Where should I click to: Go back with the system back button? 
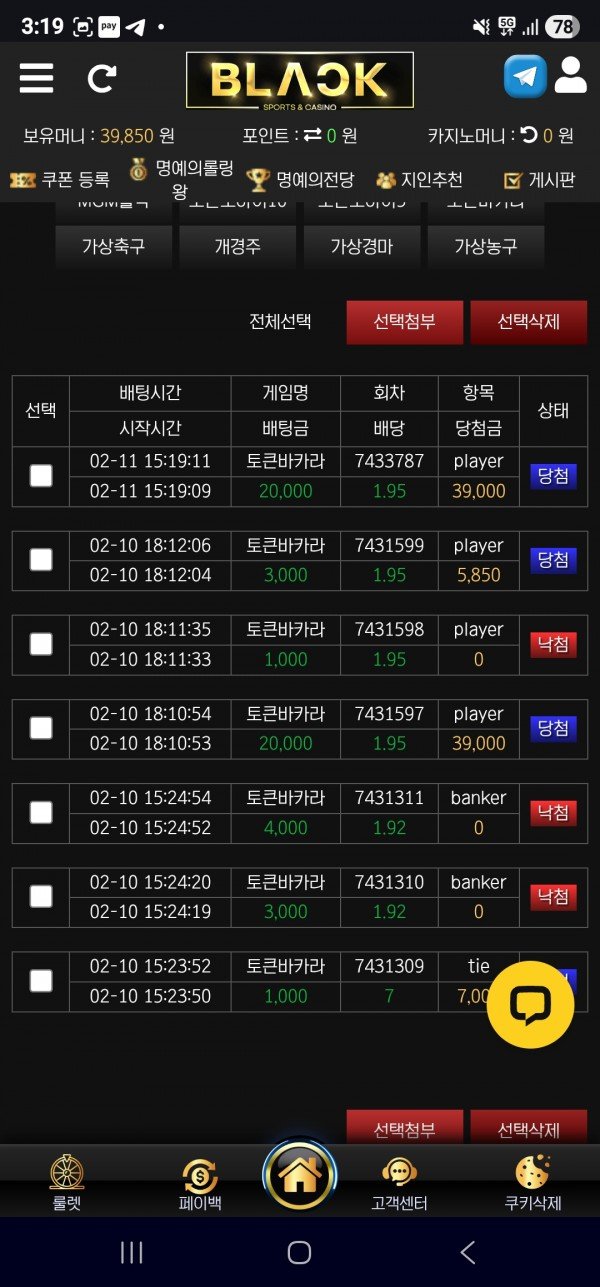pyautogui.click(x=467, y=1252)
